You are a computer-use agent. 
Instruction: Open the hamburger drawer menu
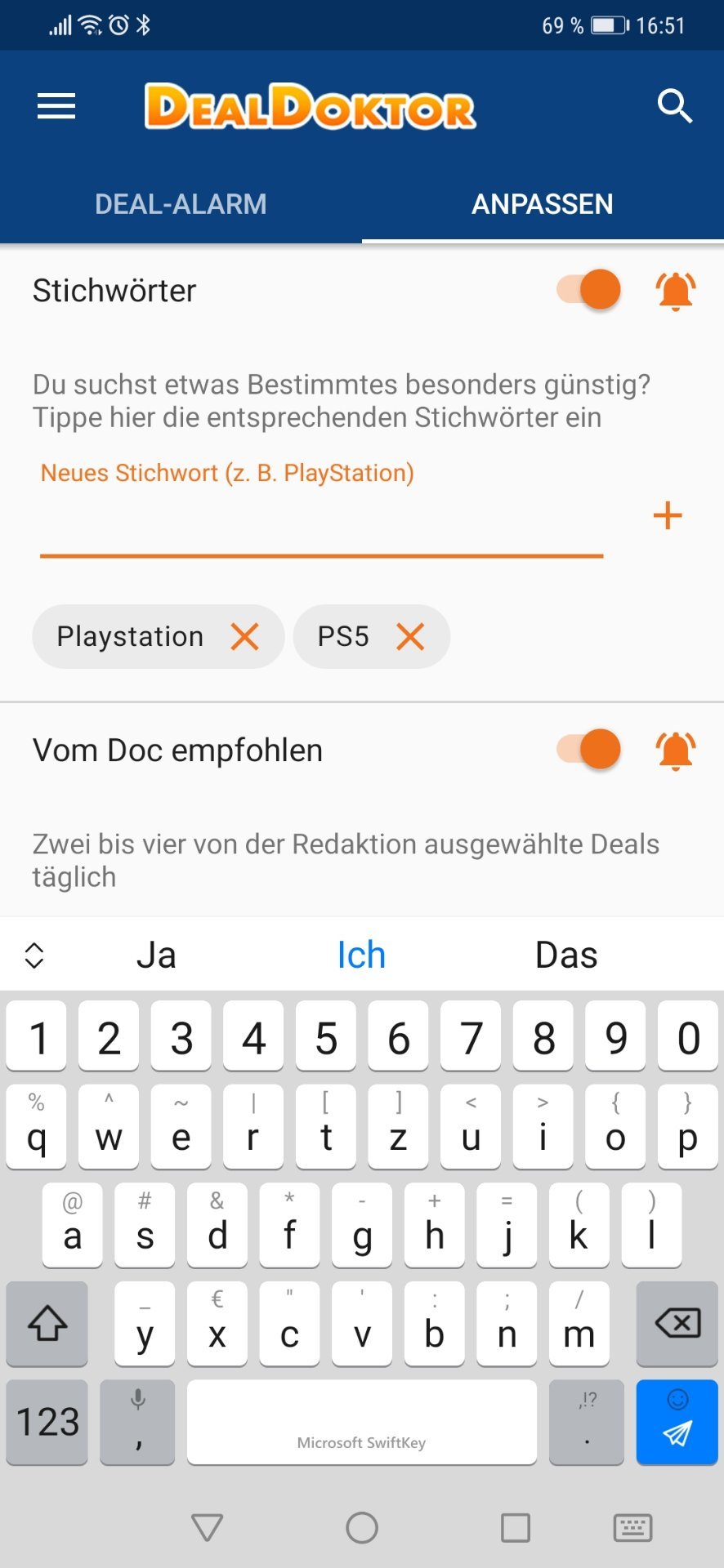(56, 106)
